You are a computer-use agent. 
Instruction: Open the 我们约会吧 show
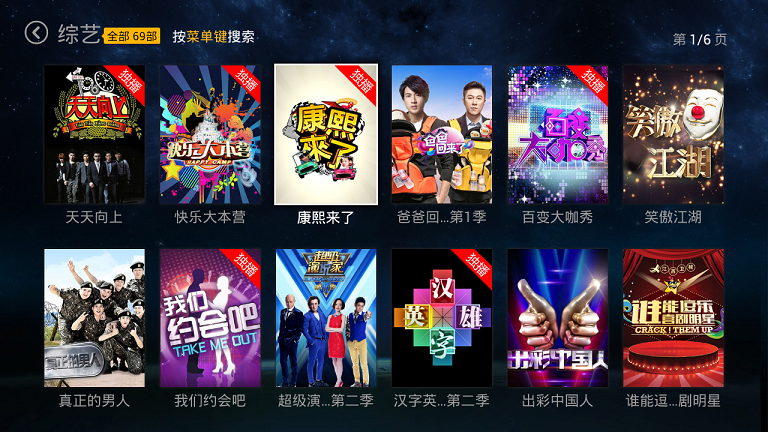point(210,318)
